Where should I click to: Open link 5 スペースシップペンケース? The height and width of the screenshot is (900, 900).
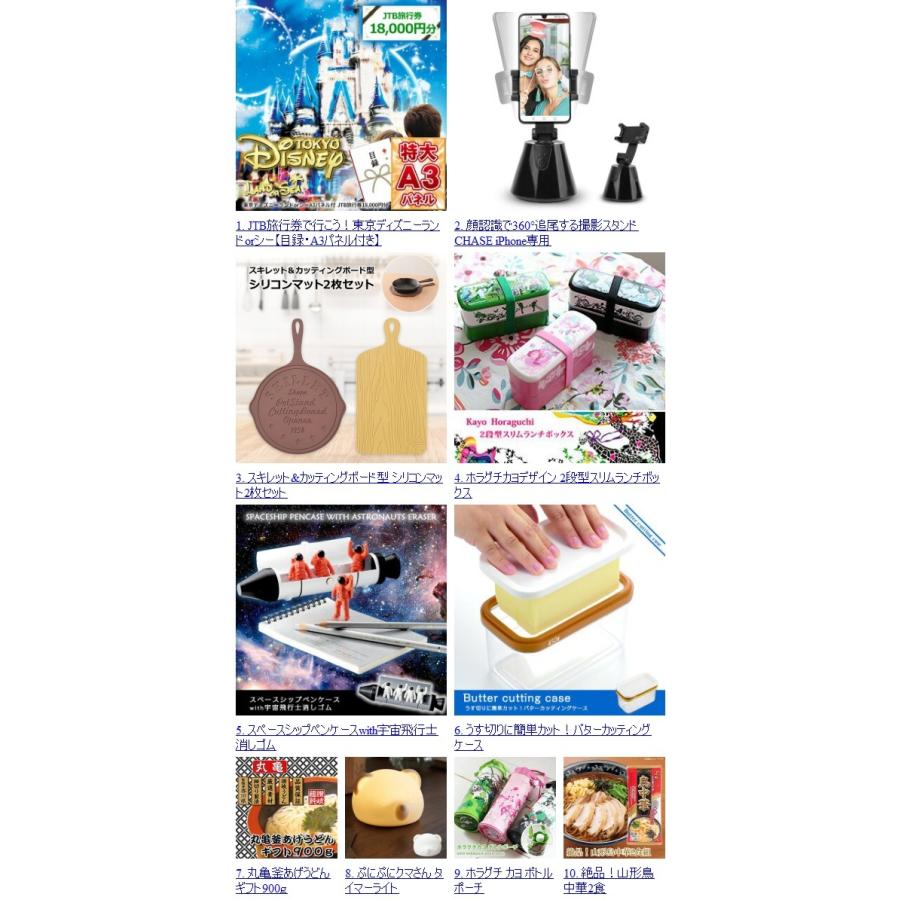click(x=336, y=738)
